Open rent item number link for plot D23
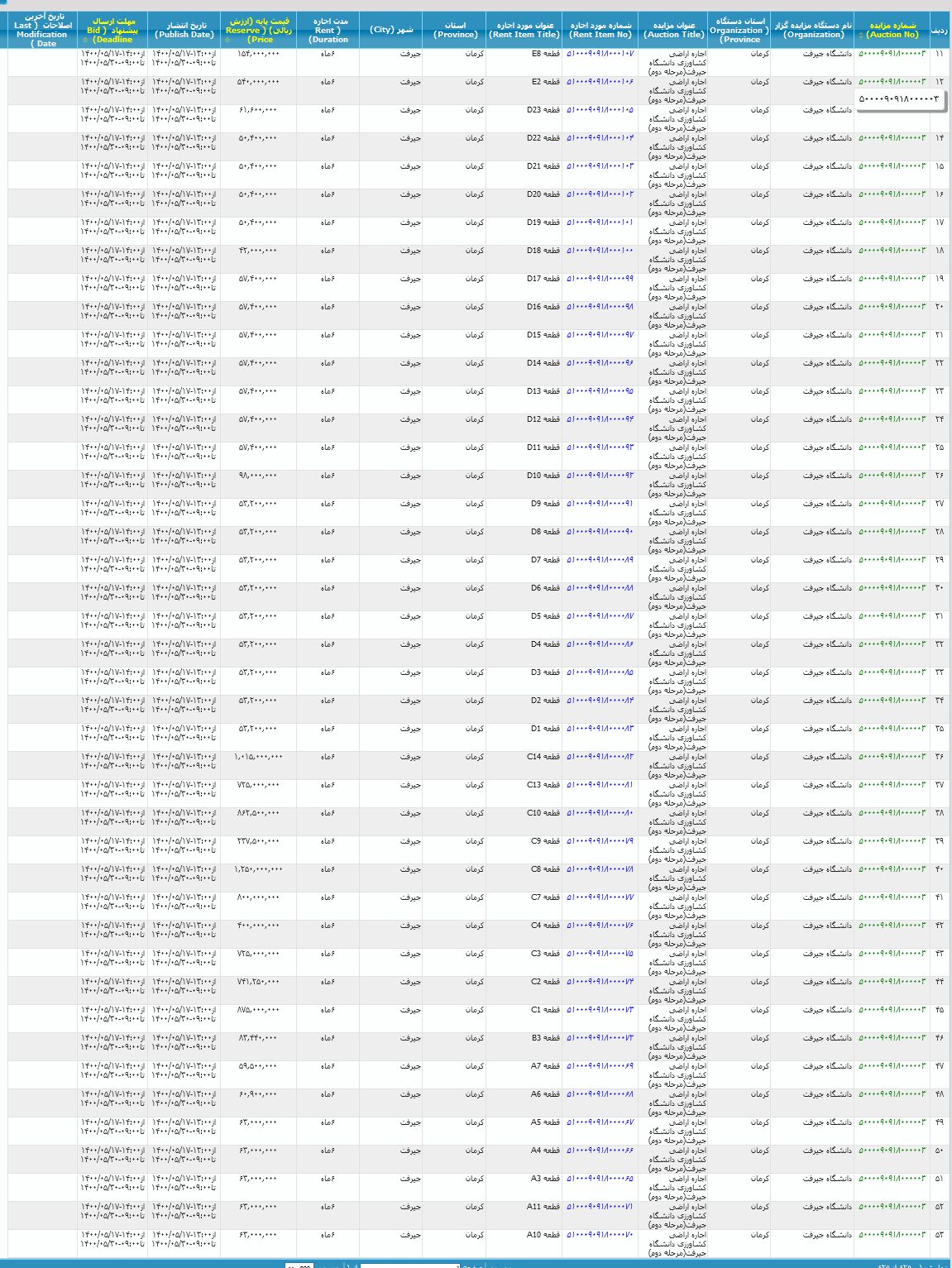 [x=600, y=110]
